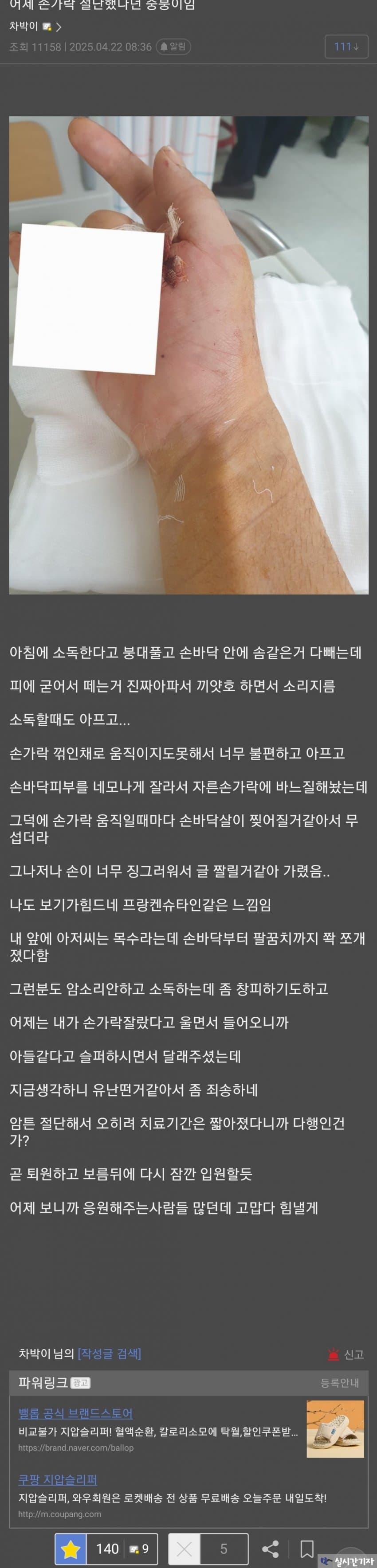Report this post with 신고
The height and width of the screenshot is (1568, 377).
pyautogui.click(x=346, y=1354)
